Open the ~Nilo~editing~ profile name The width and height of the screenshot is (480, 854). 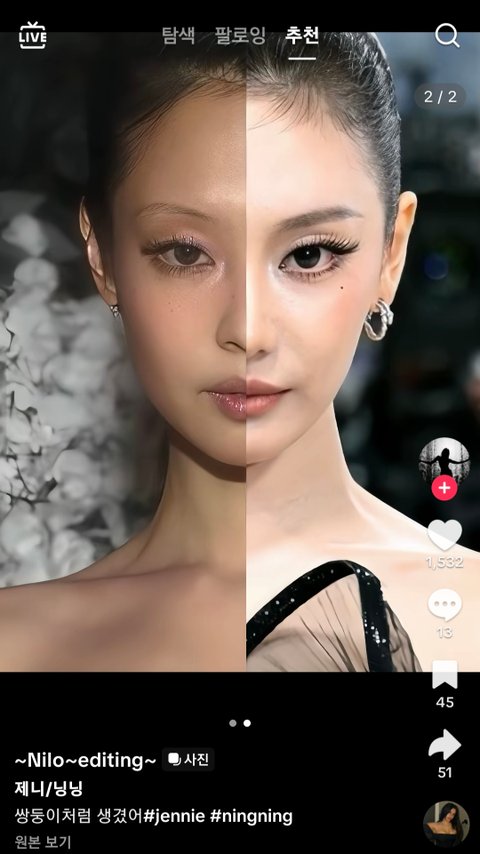86,760
